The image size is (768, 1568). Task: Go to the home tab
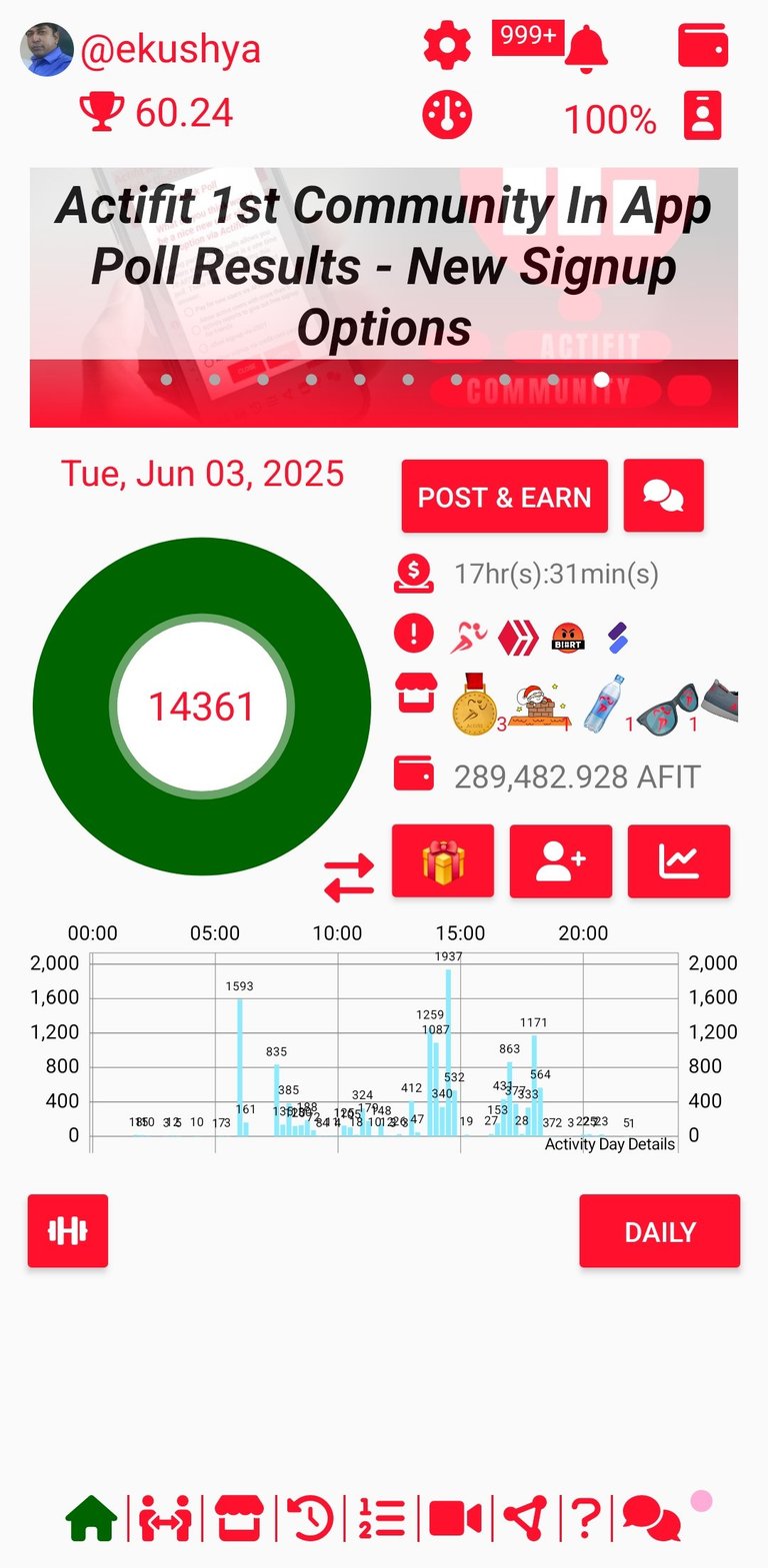(91, 1519)
